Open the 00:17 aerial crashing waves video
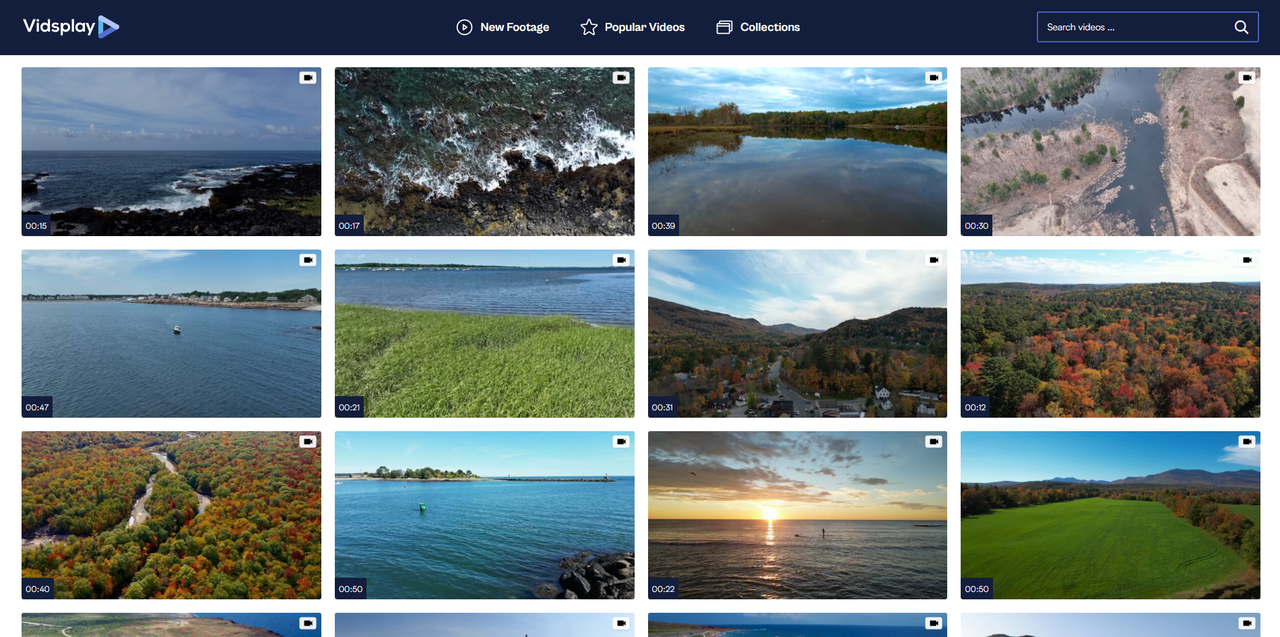Image resolution: width=1280 pixels, height=637 pixels. pyautogui.click(x=484, y=151)
